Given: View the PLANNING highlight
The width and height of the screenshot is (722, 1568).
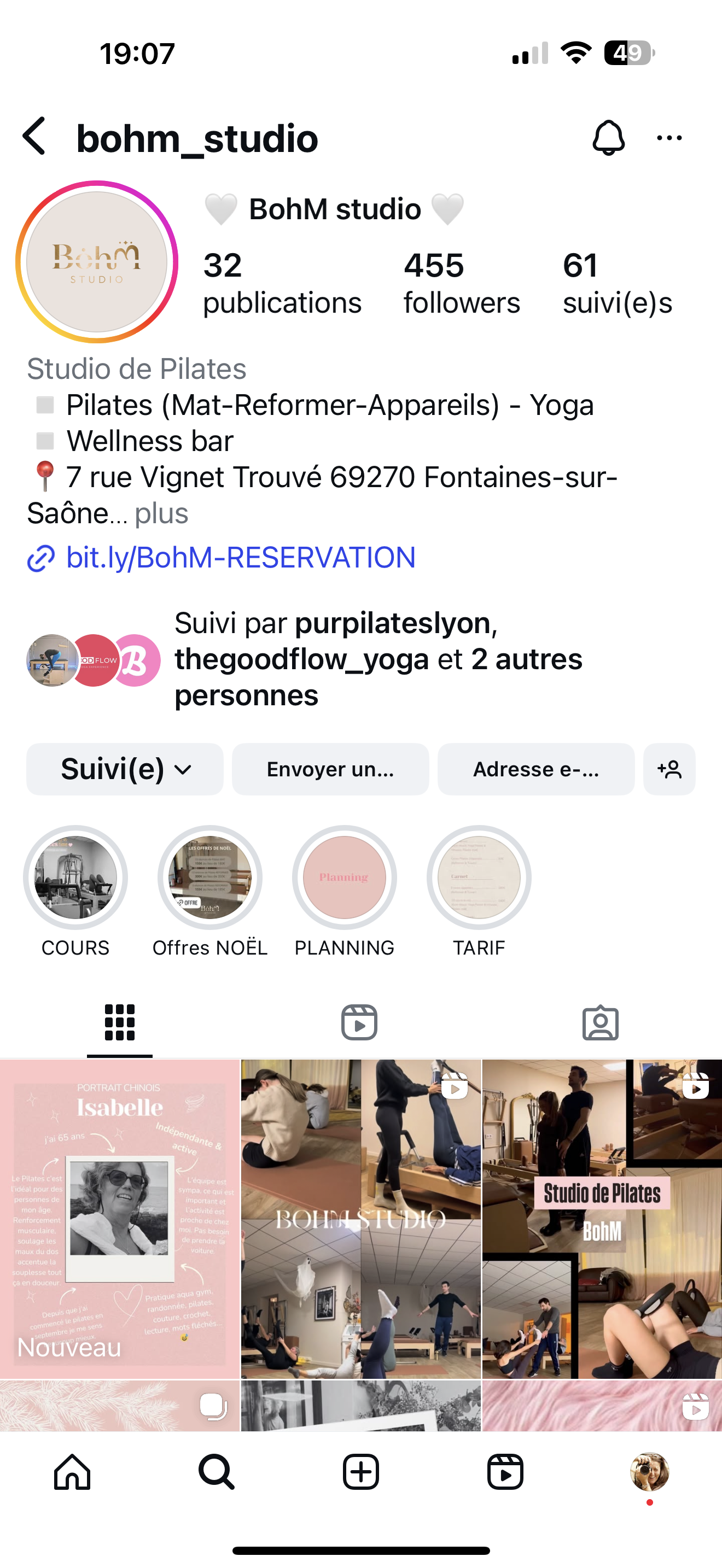Looking at the screenshot, I should [x=345, y=877].
